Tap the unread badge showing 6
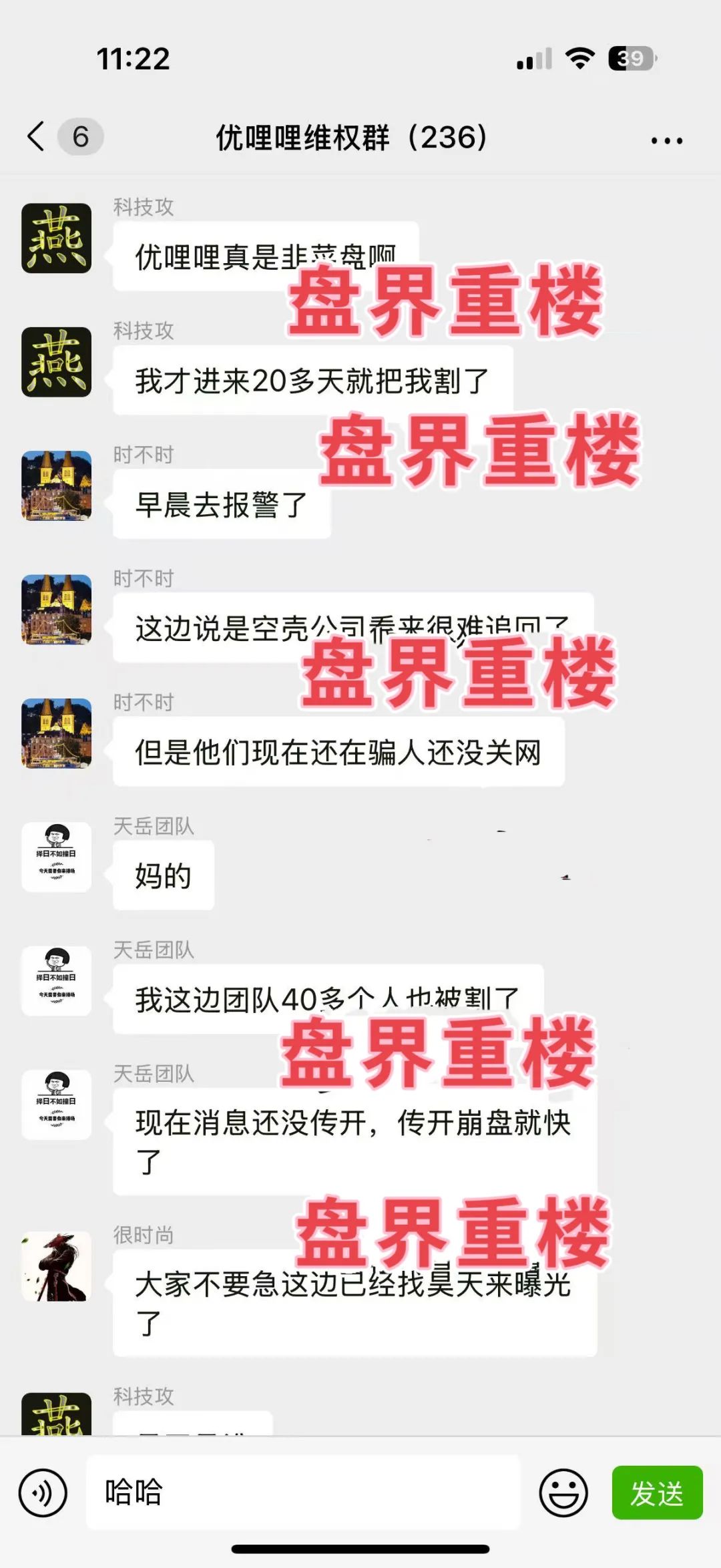721x1568 pixels. pyautogui.click(x=80, y=138)
